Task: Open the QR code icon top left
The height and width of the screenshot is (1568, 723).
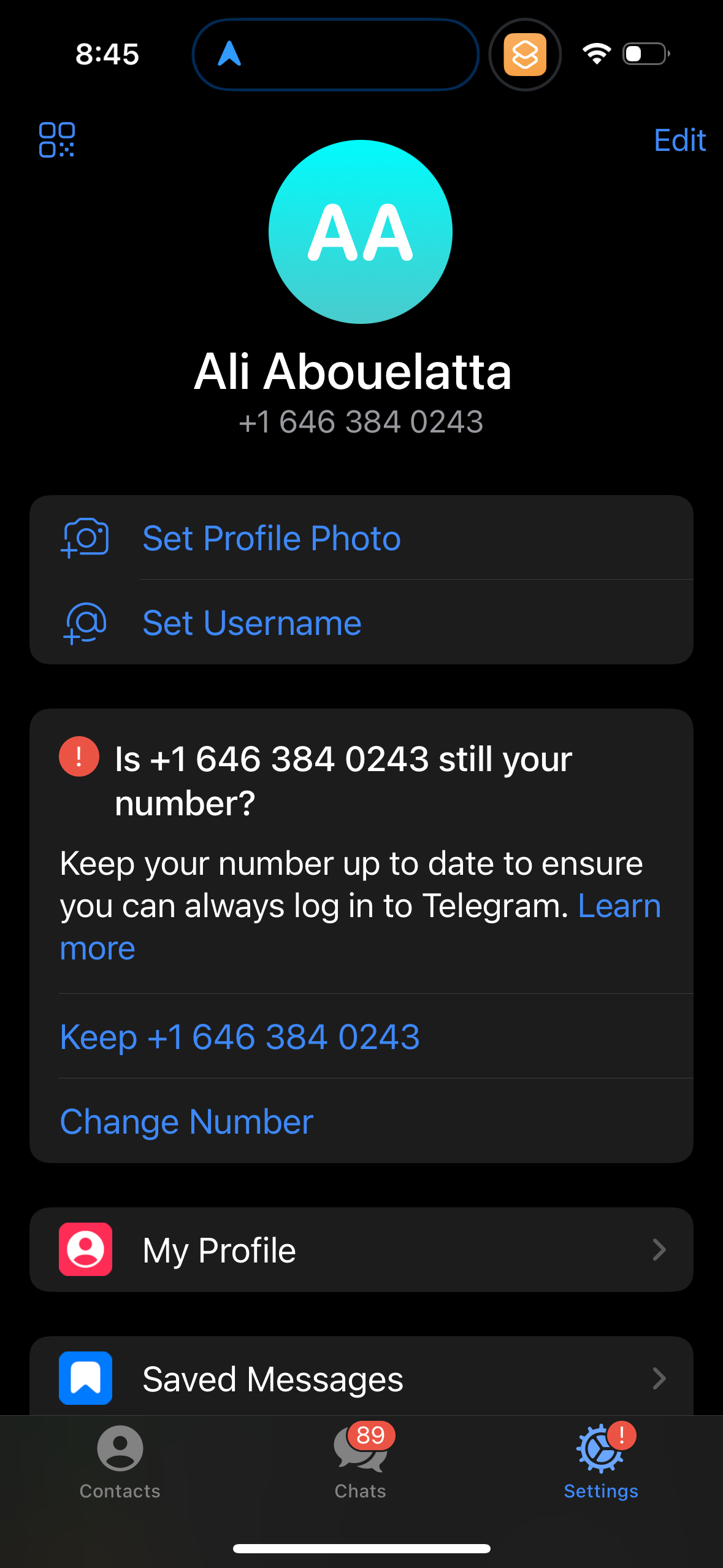Action: (58, 140)
